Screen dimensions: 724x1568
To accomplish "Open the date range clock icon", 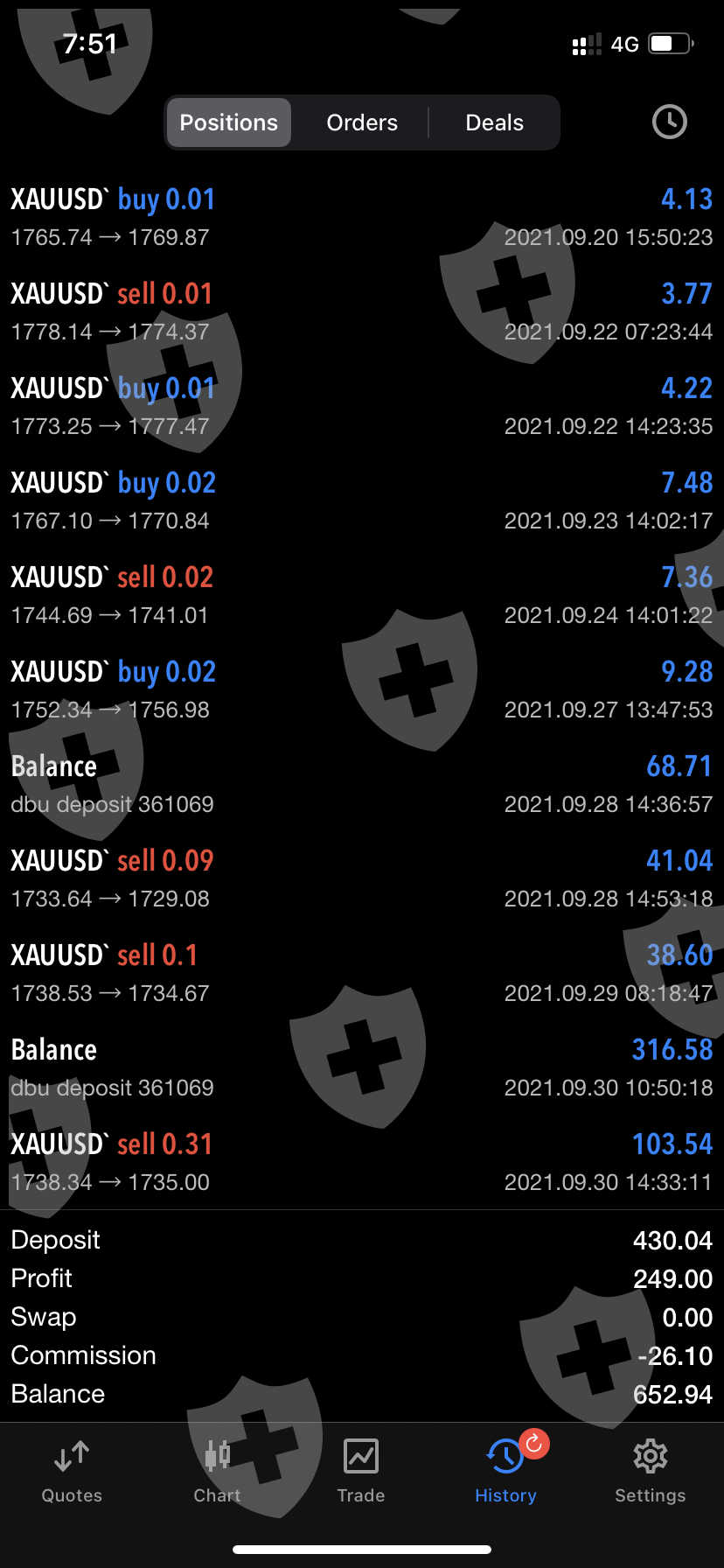I will 669,122.
